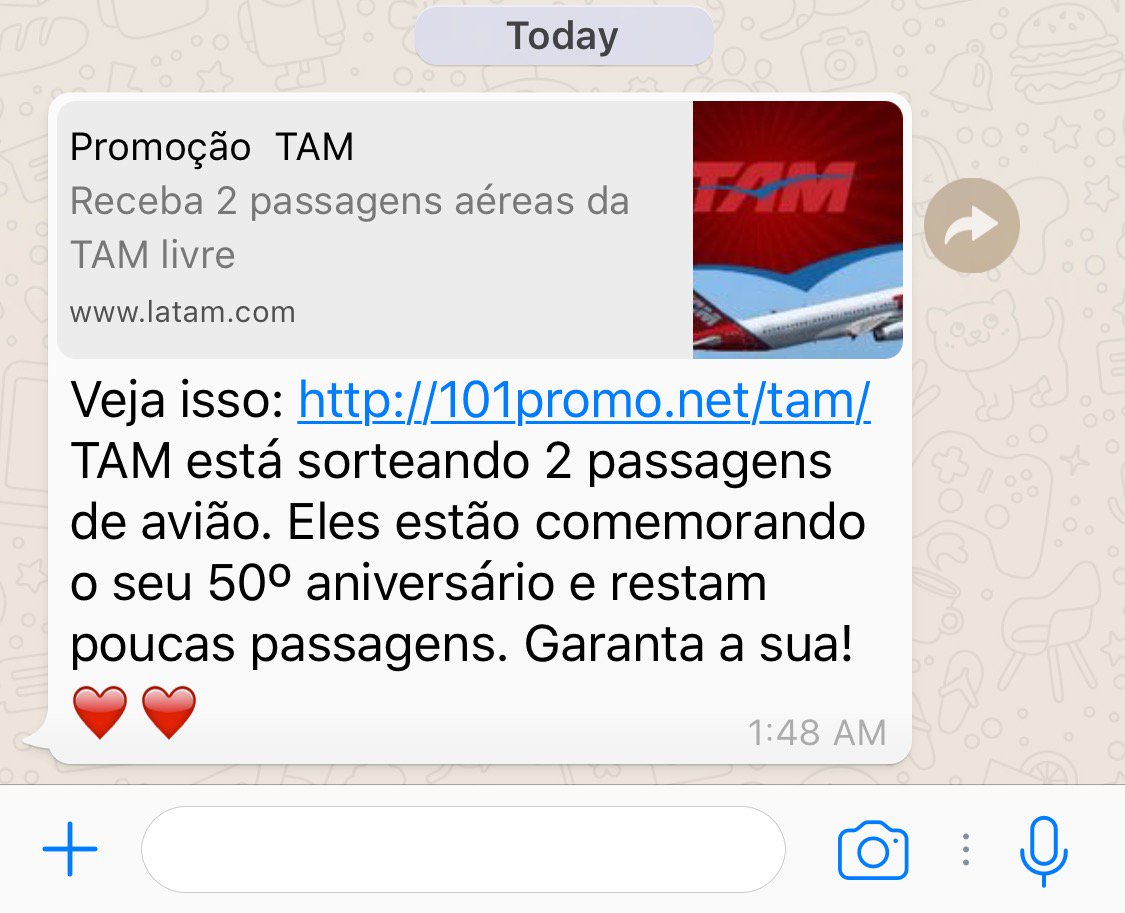
Task: Open the Promoção TAM link preview card
Action: [478, 229]
